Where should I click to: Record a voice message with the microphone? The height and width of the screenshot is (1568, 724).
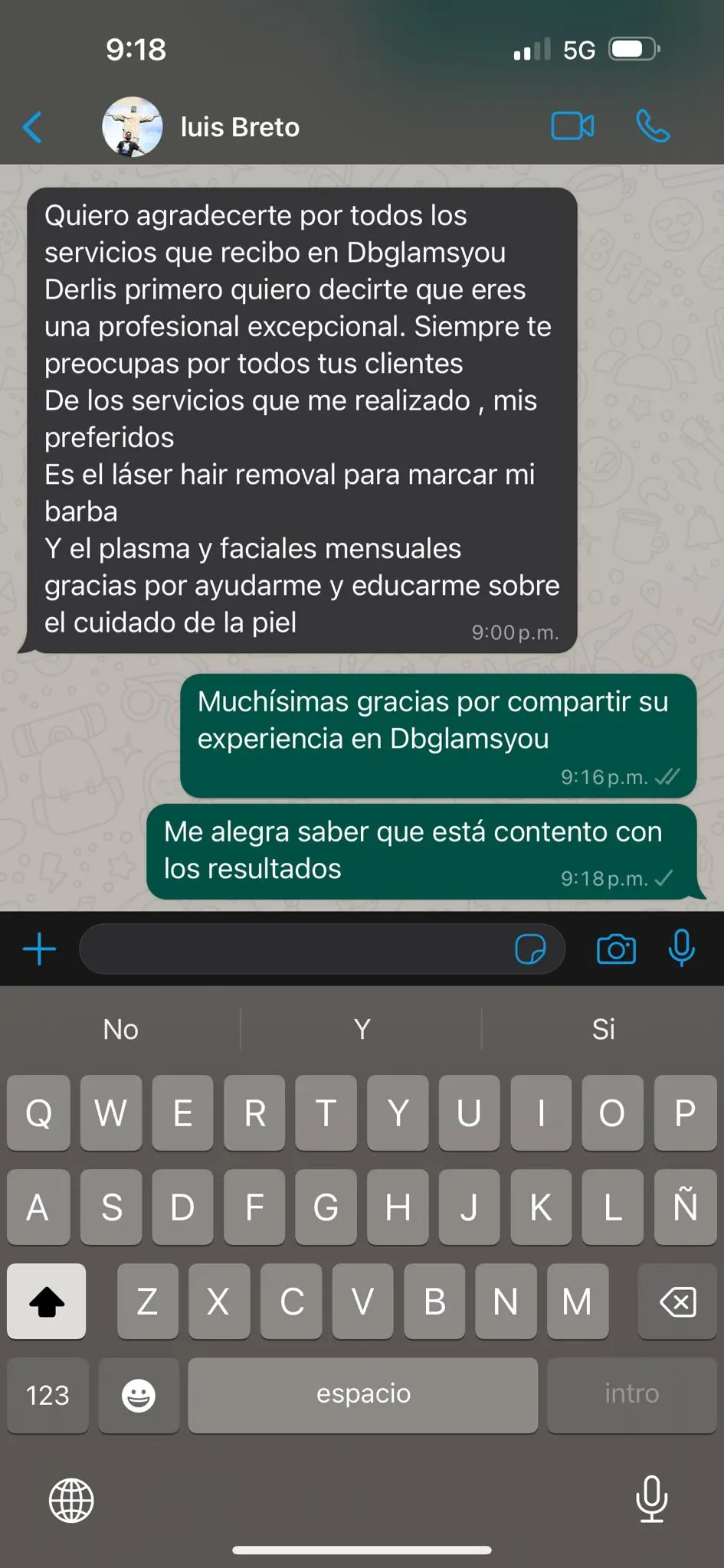(x=681, y=949)
